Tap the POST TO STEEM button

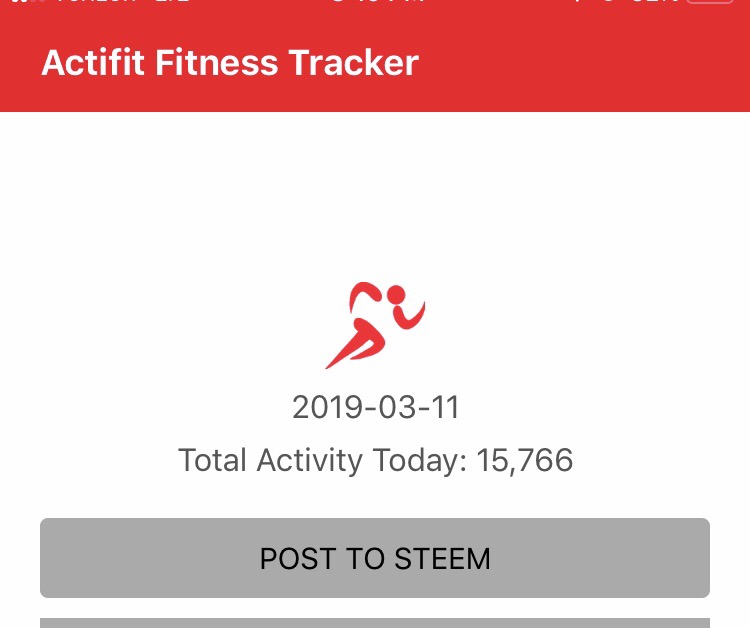(375, 558)
